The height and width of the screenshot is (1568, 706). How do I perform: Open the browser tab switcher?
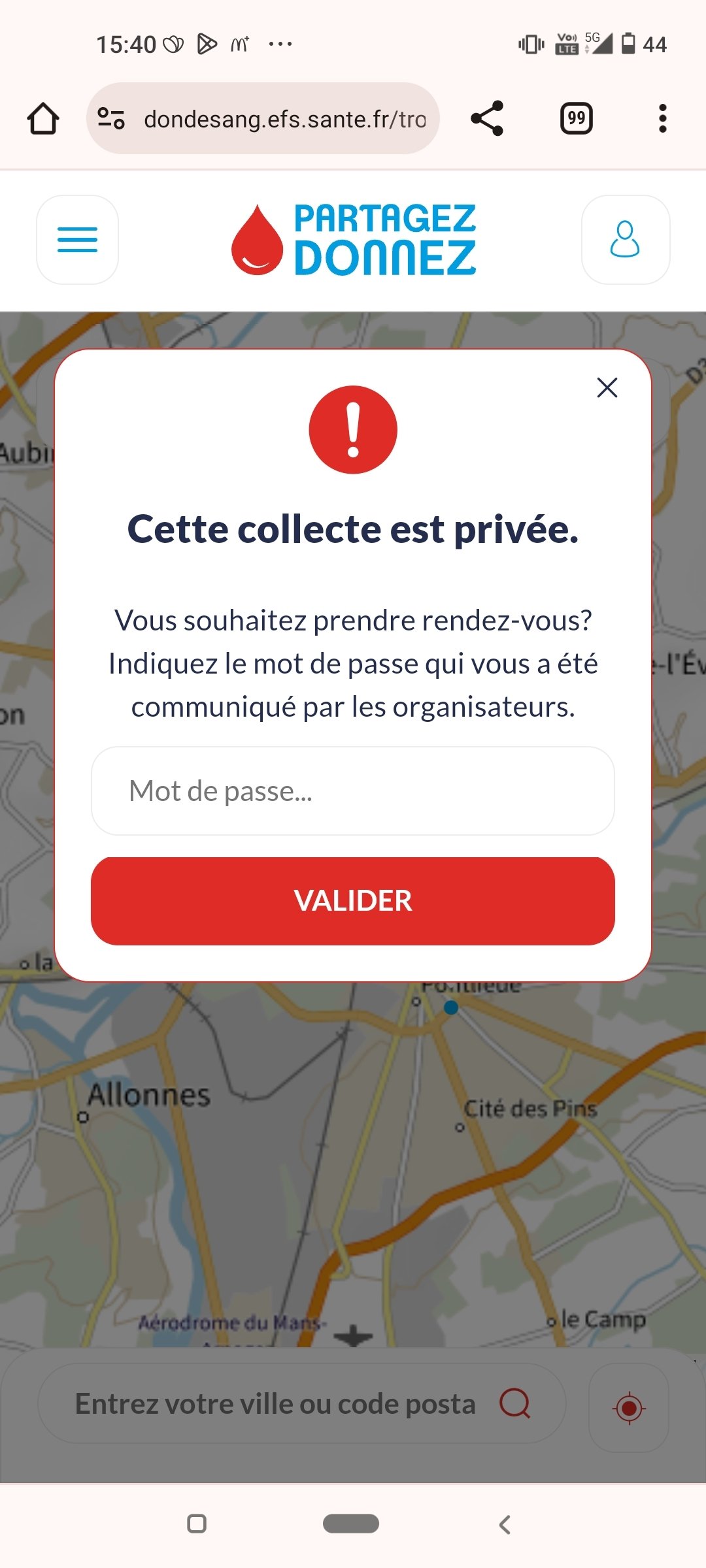pyautogui.click(x=577, y=118)
